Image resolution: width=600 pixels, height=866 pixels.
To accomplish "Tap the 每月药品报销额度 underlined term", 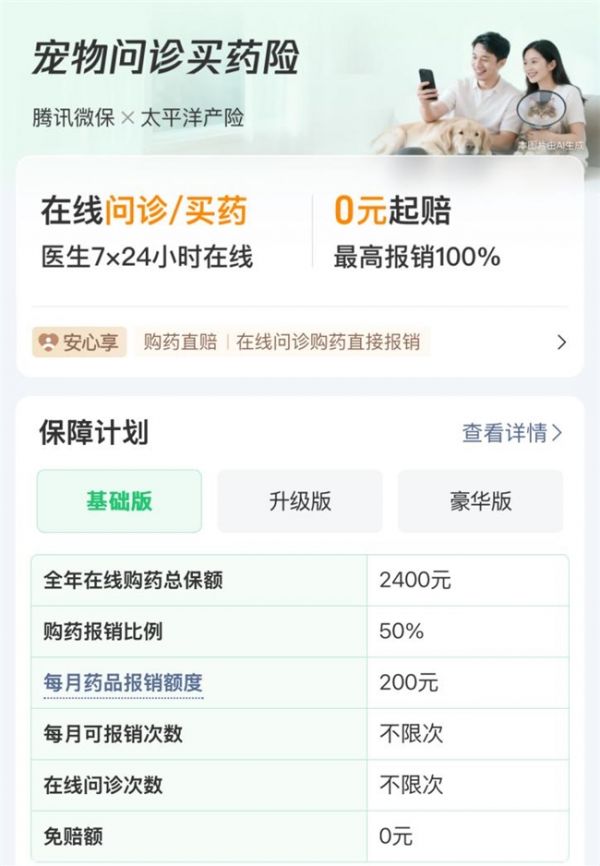I will 123,683.
